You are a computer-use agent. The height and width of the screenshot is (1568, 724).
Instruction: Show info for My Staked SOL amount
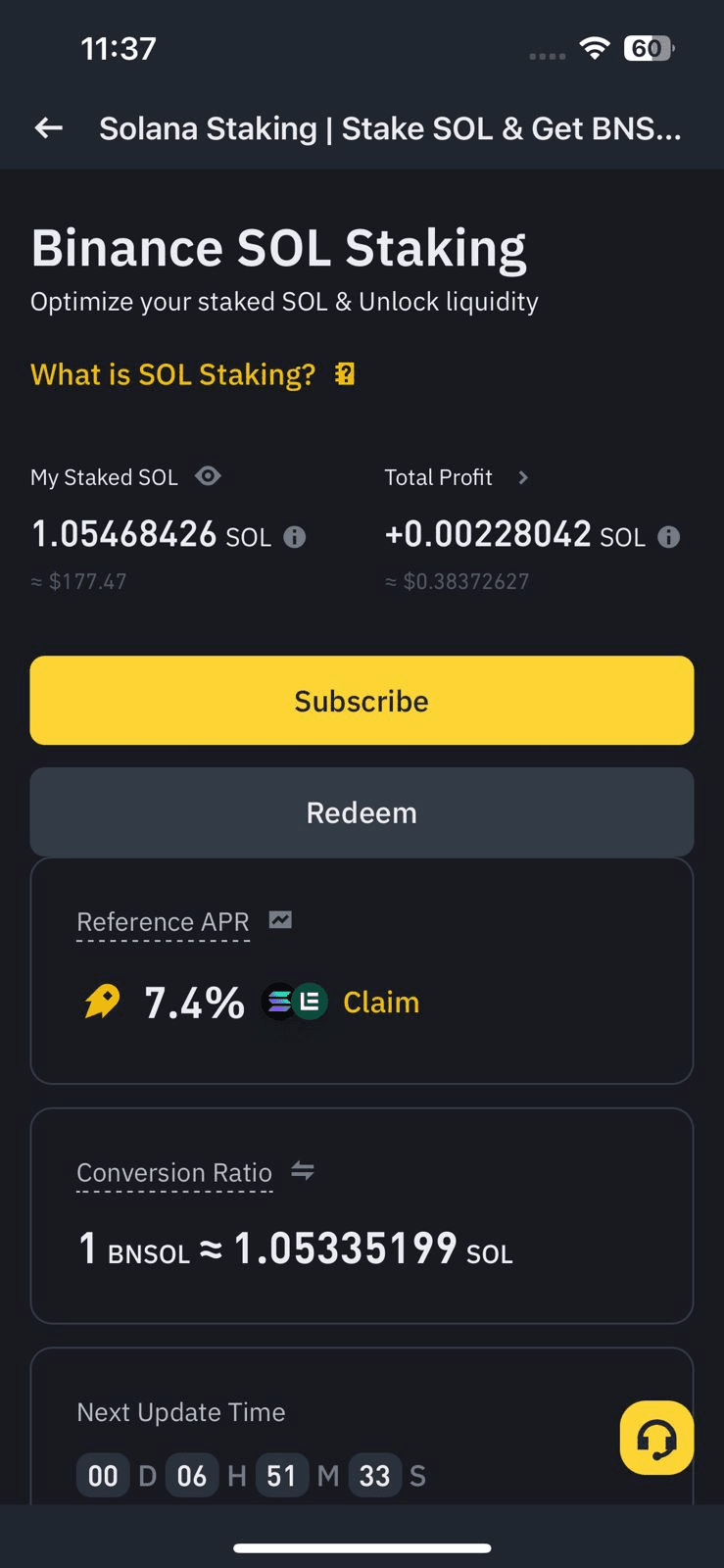click(295, 537)
